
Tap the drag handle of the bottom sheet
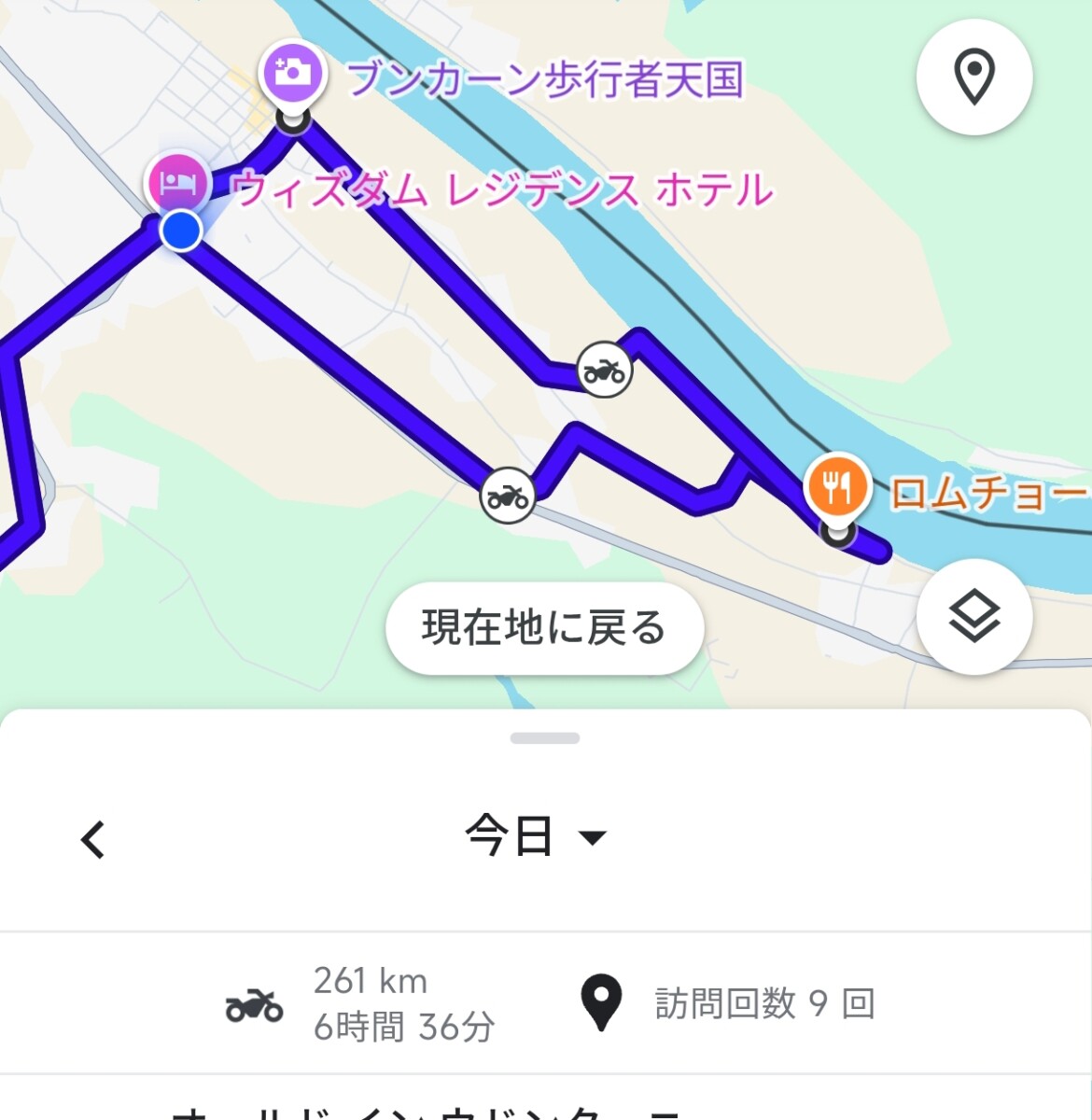[545, 738]
